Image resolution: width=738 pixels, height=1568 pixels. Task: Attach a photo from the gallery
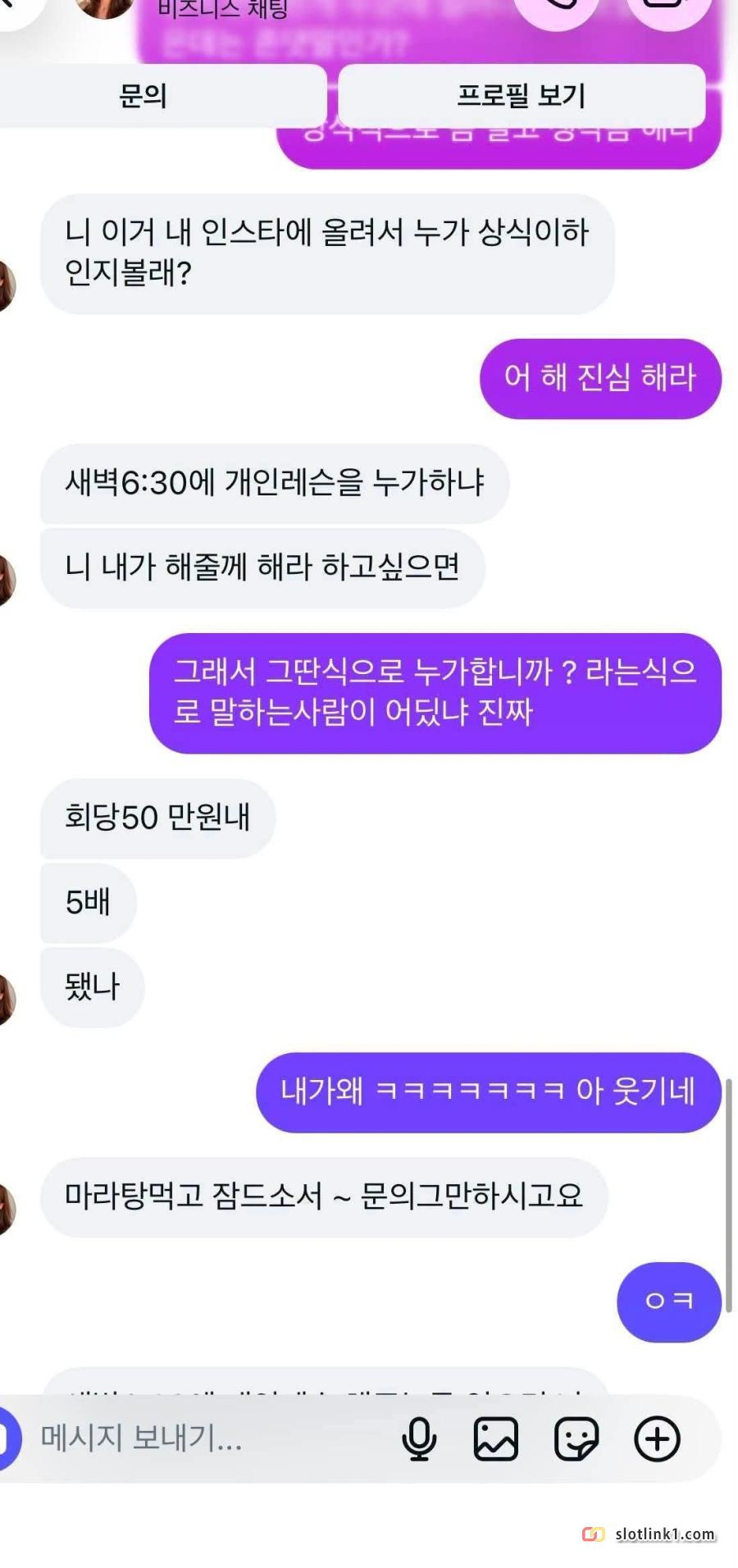[496, 1438]
